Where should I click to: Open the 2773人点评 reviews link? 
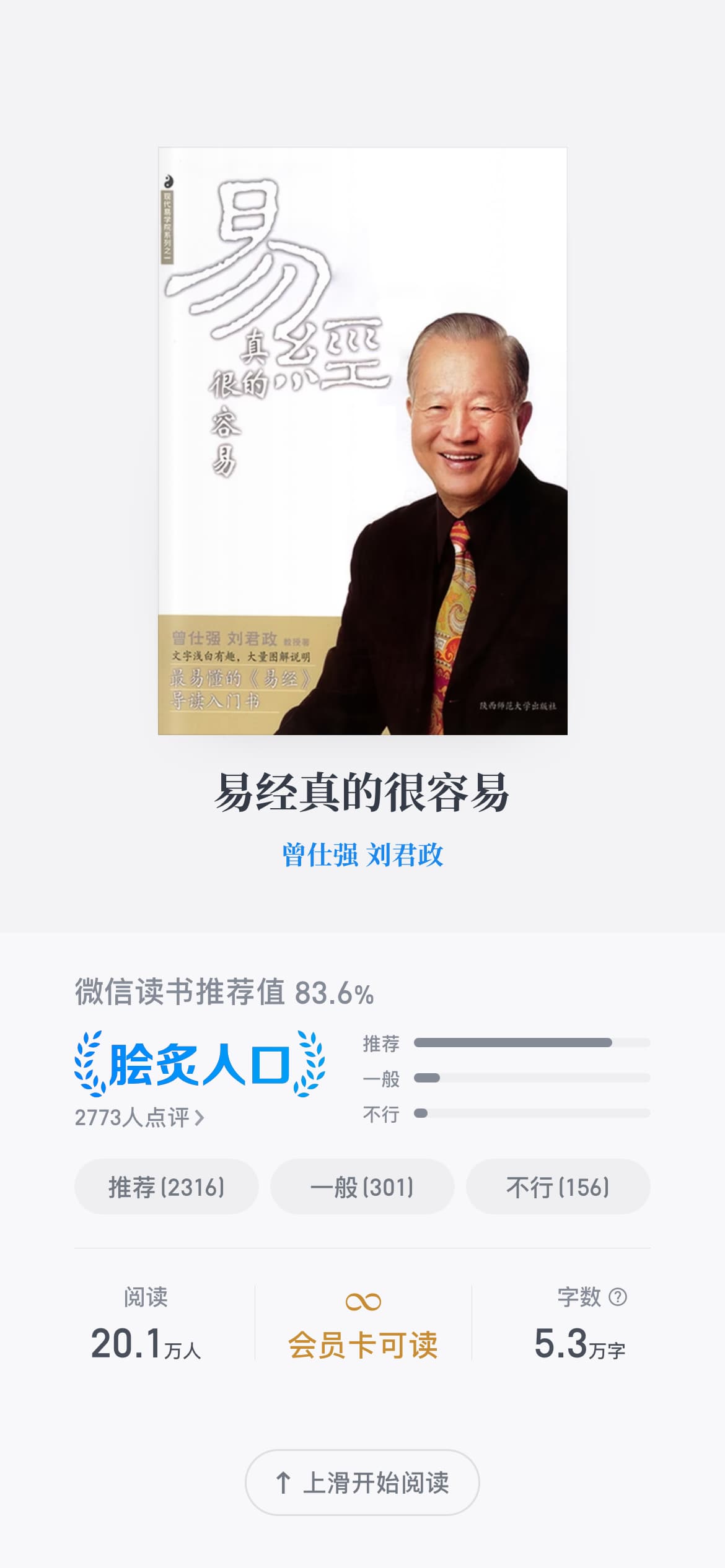pos(139,1117)
